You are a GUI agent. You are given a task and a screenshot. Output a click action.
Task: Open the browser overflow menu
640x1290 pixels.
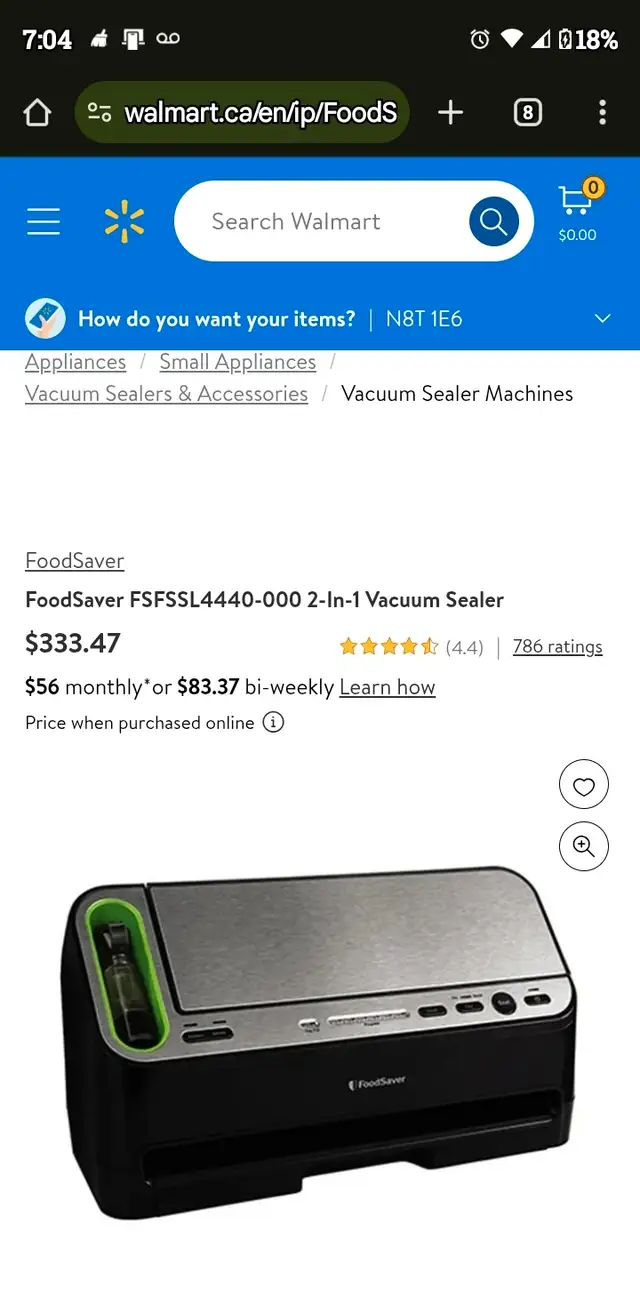click(602, 113)
